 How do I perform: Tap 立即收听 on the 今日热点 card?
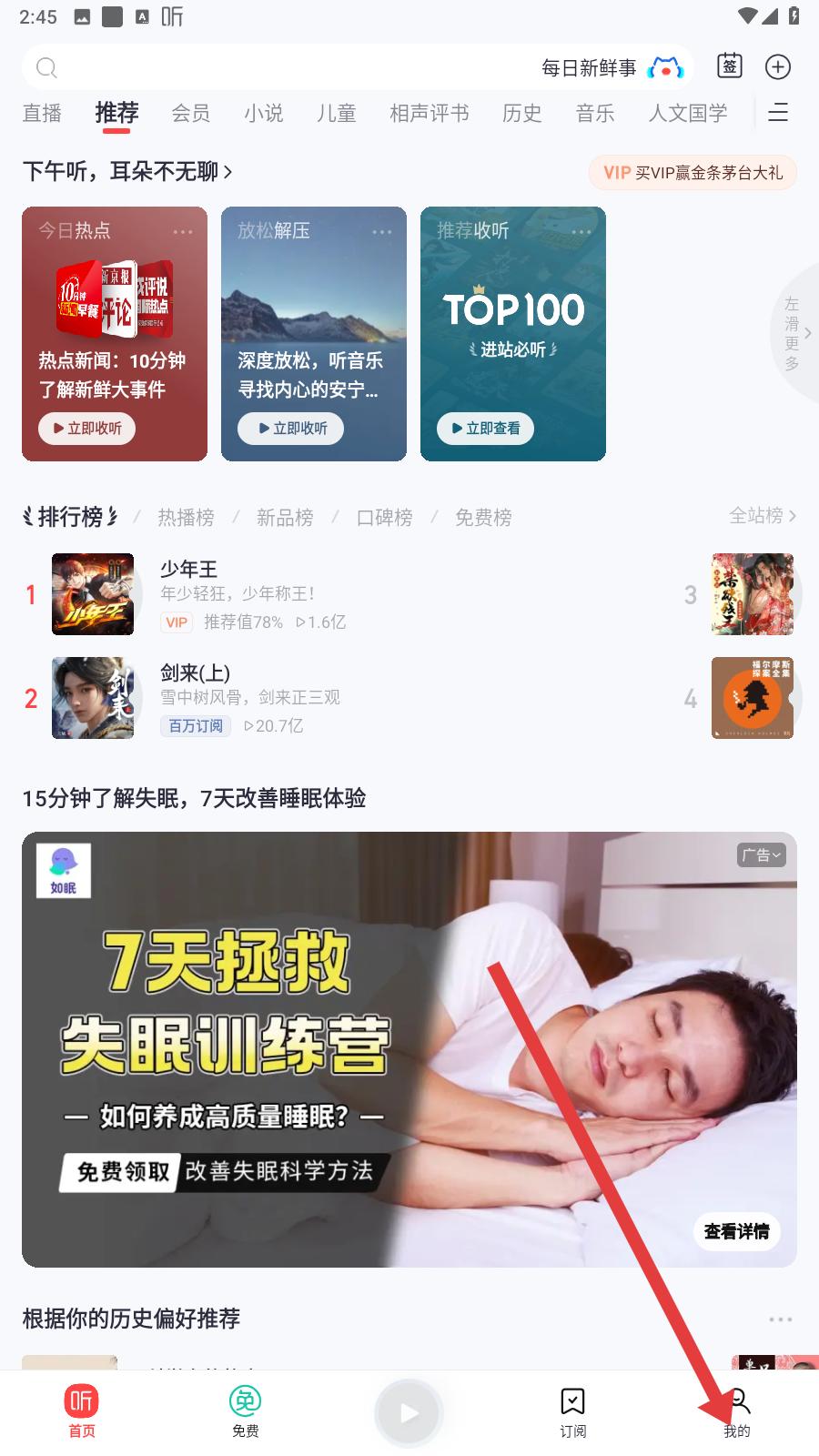[x=87, y=429]
